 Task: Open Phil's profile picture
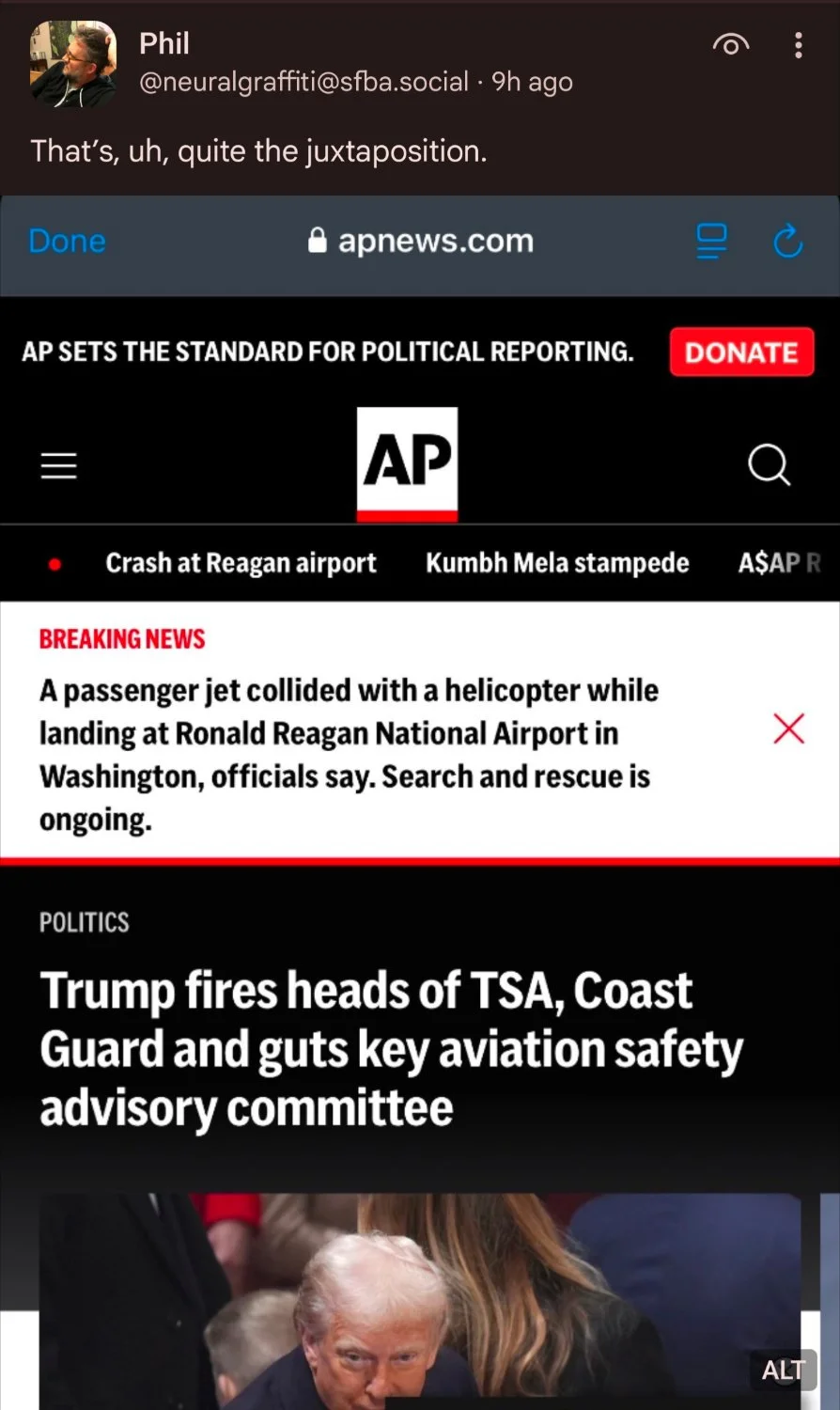72,63
